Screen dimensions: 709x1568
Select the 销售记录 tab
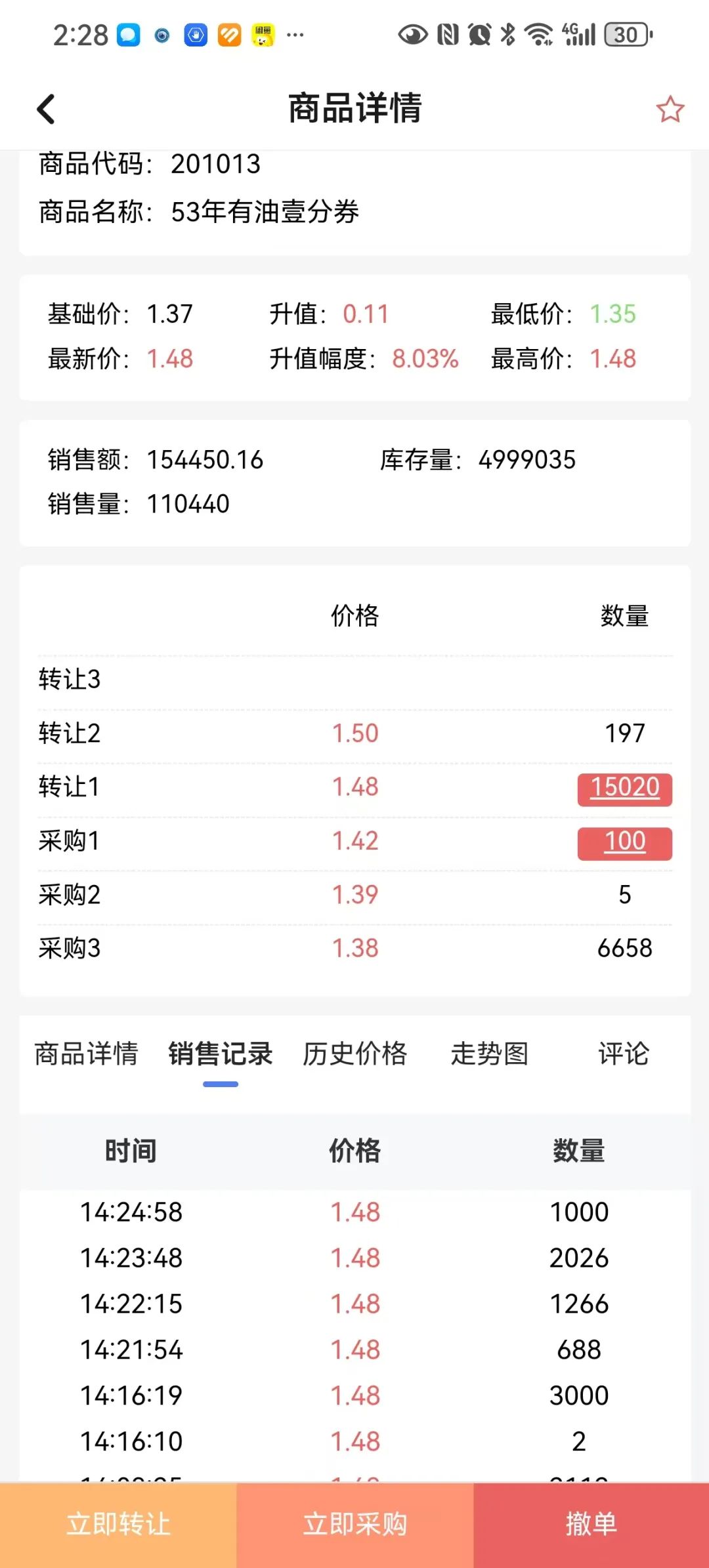[221, 1054]
